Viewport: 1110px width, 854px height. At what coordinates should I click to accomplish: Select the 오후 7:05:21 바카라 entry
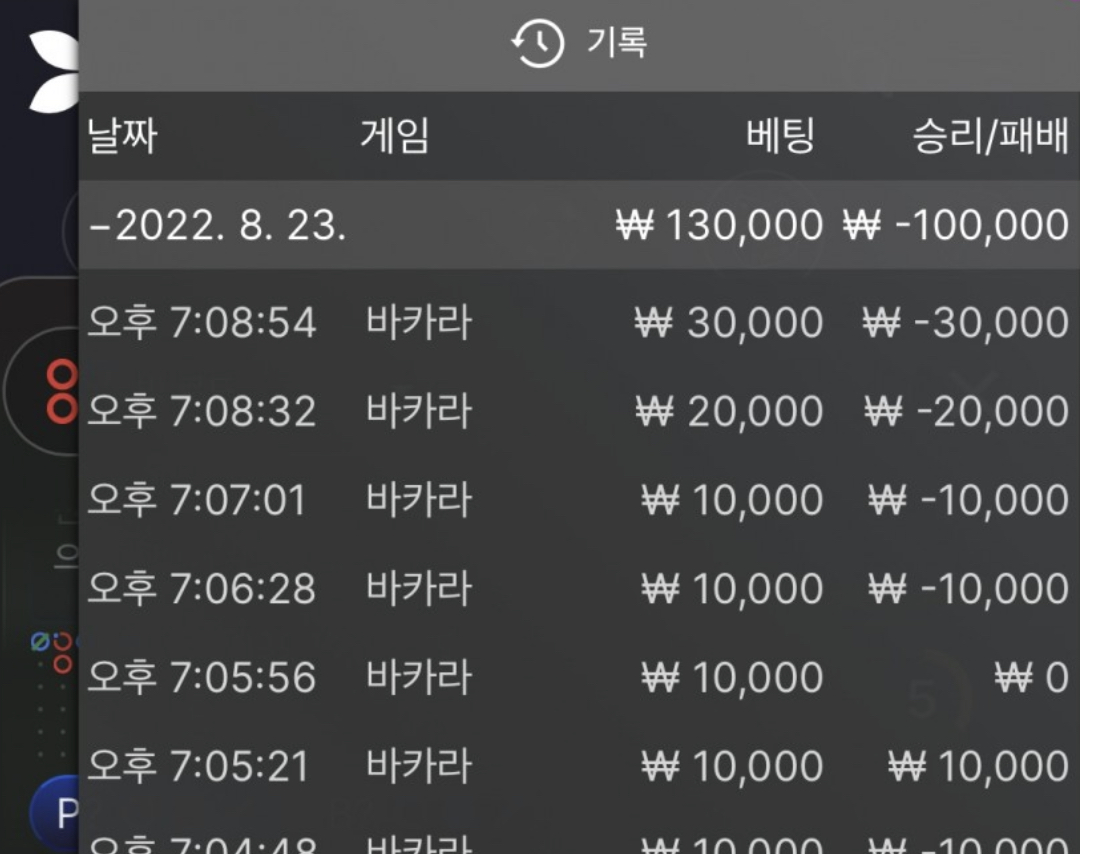coord(578,766)
